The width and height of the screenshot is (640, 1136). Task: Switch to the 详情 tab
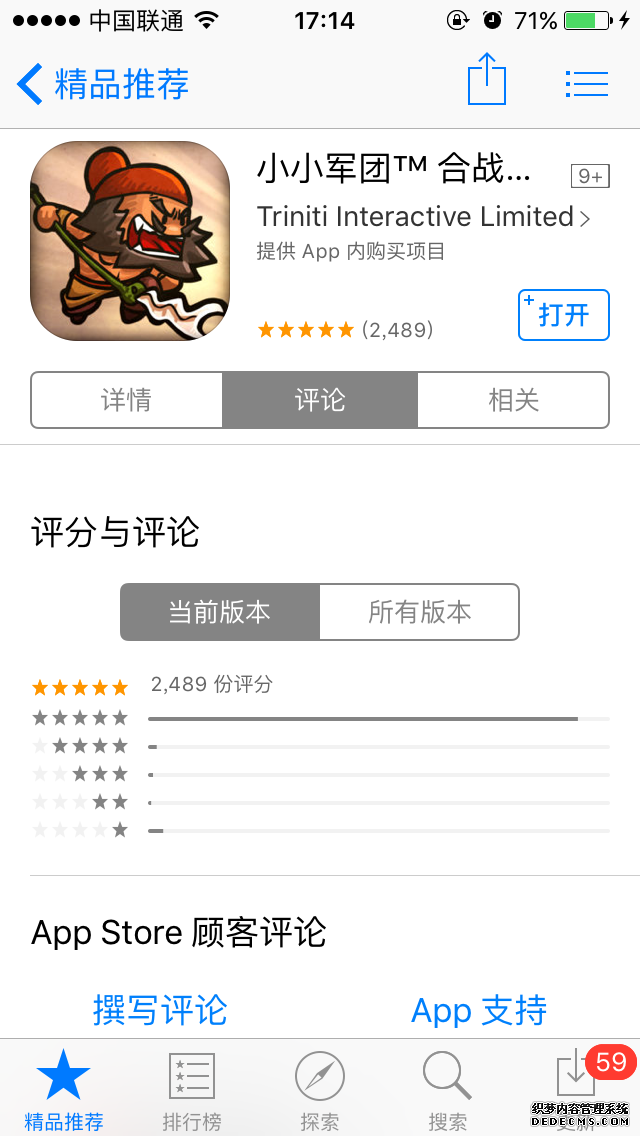[127, 400]
